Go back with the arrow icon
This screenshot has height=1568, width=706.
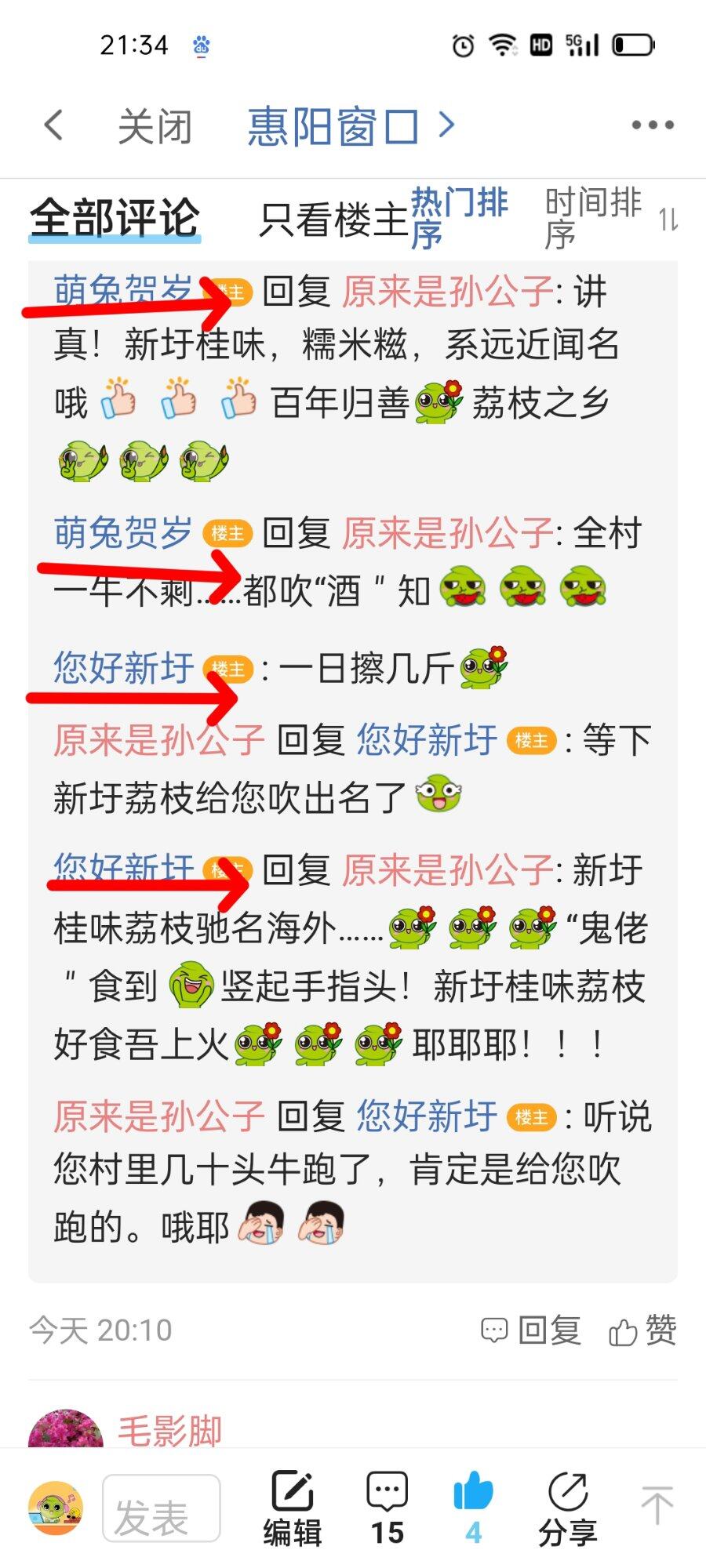click(53, 125)
